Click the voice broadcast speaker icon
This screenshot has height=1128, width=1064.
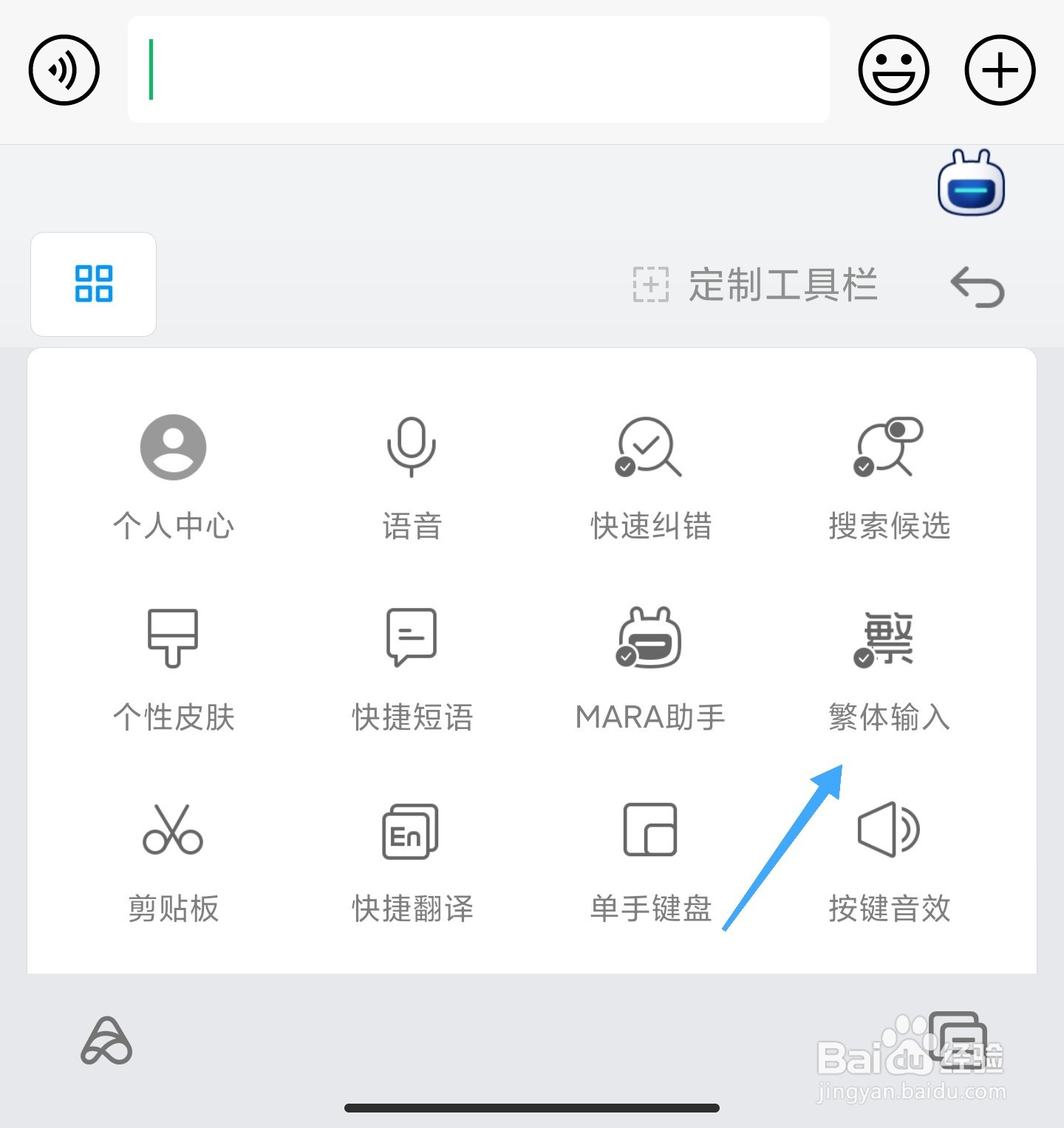[x=64, y=69]
